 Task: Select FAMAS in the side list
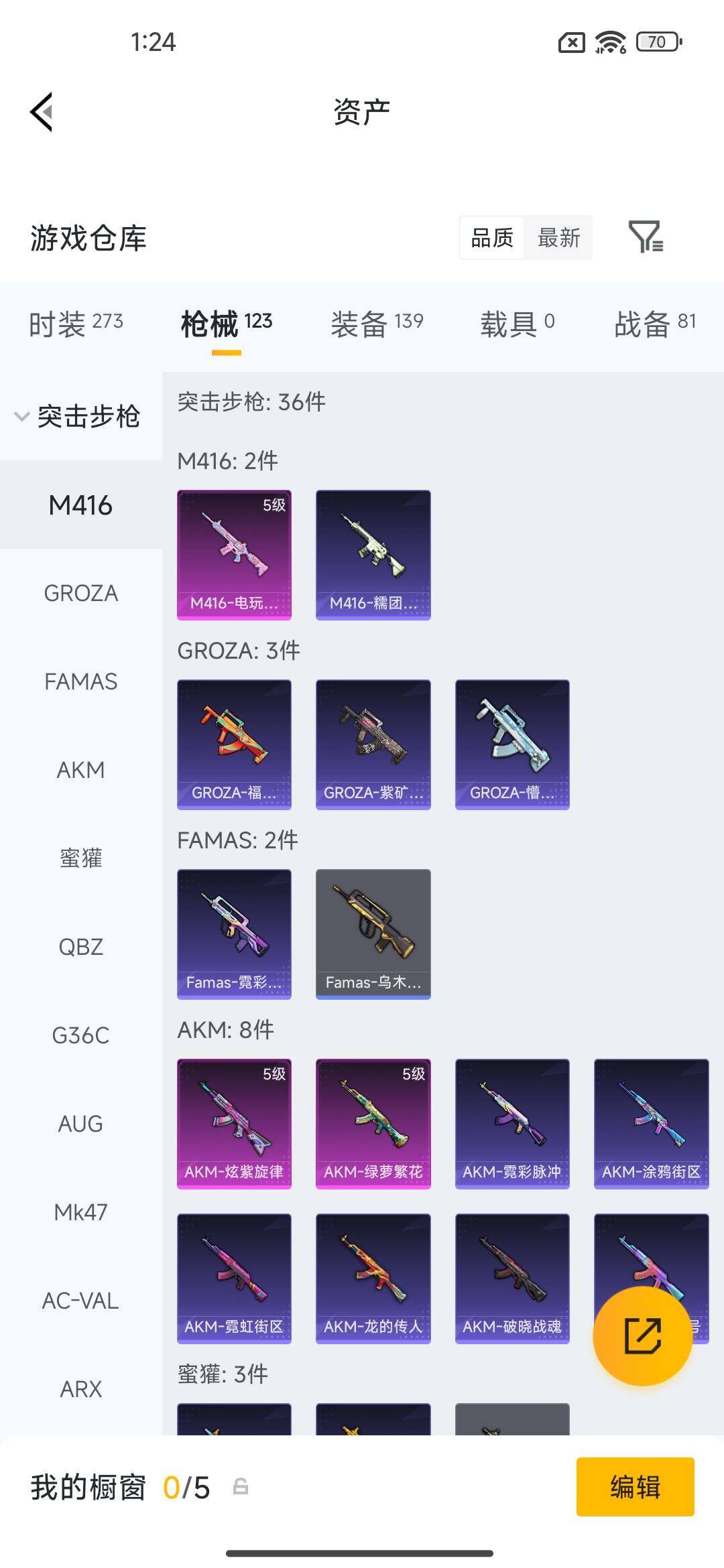point(80,681)
